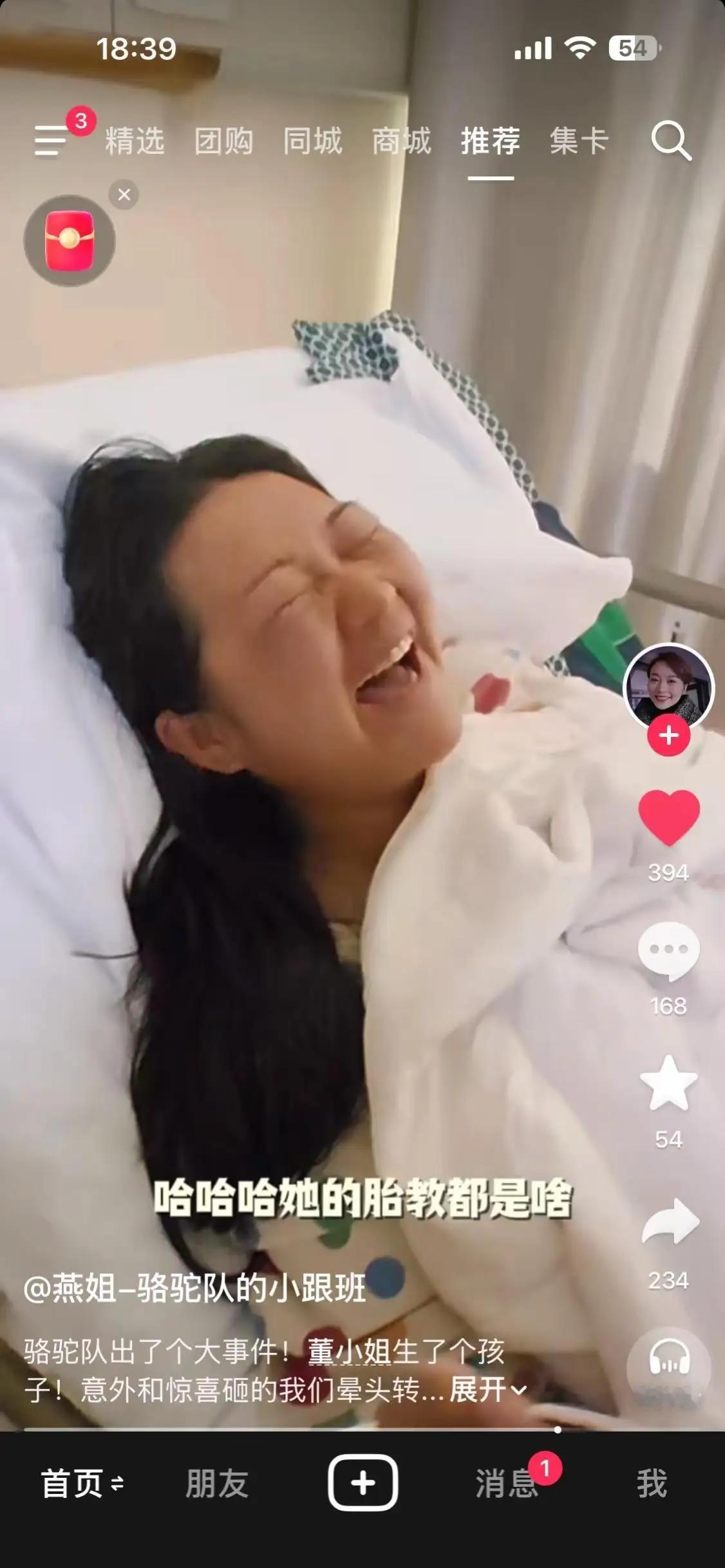Screen dimensions: 725x1568
Task: Switch to the 商城 tab
Action: (400, 142)
